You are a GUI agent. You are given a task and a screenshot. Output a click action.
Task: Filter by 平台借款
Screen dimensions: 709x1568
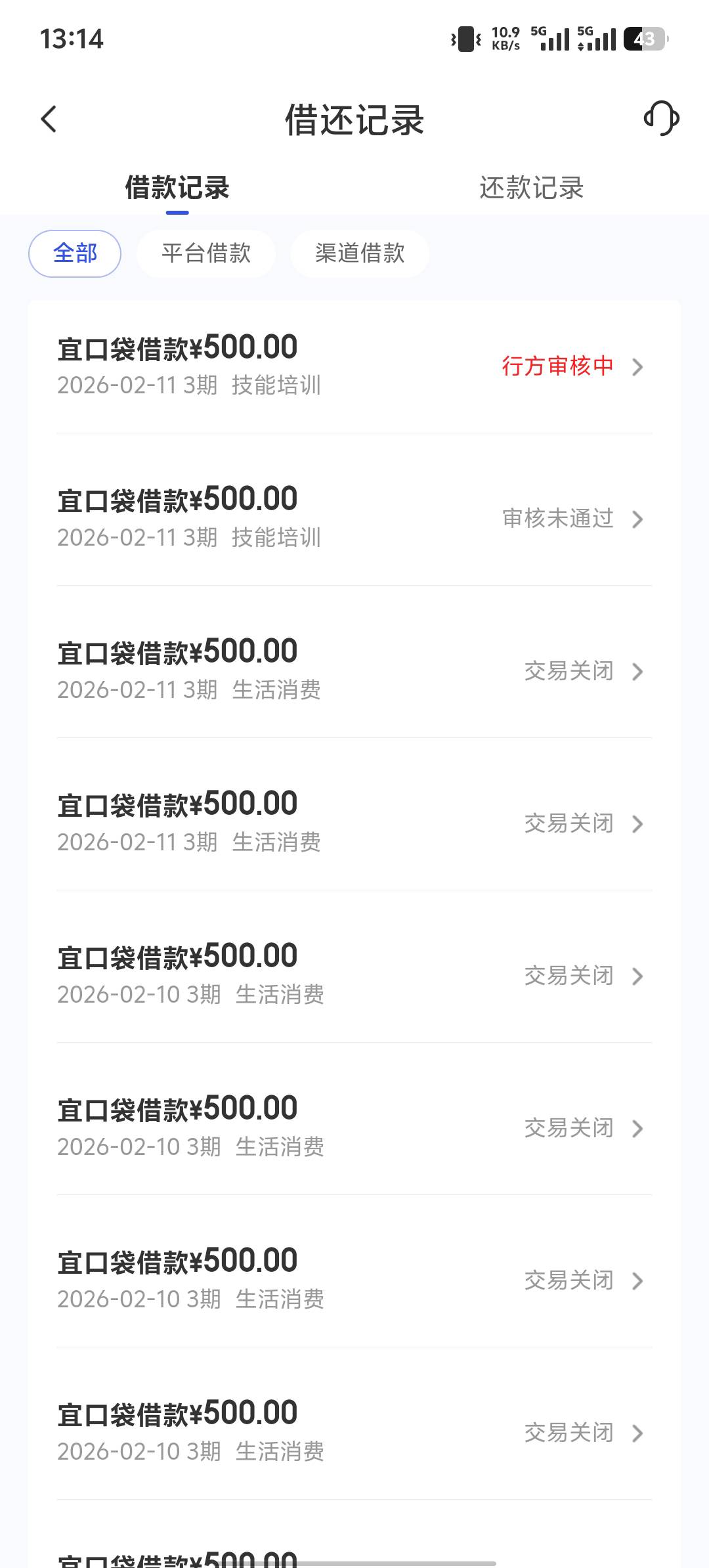[206, 253]
